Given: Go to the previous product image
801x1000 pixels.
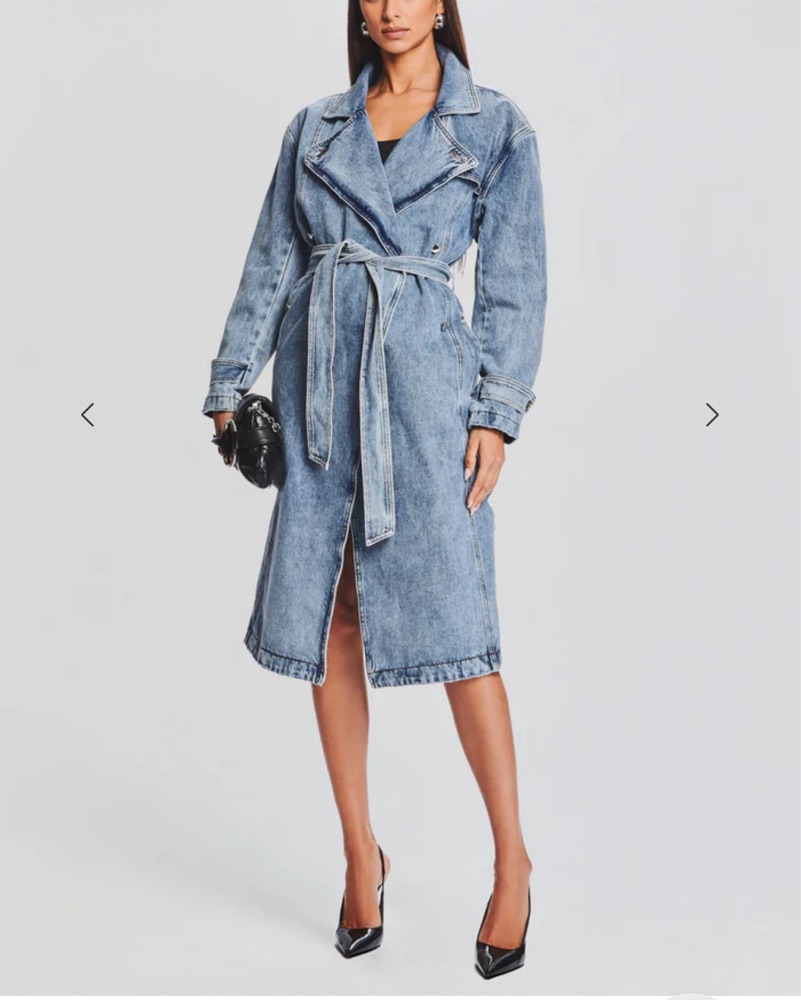Looking at the screenshot, I should pos(88,414).
